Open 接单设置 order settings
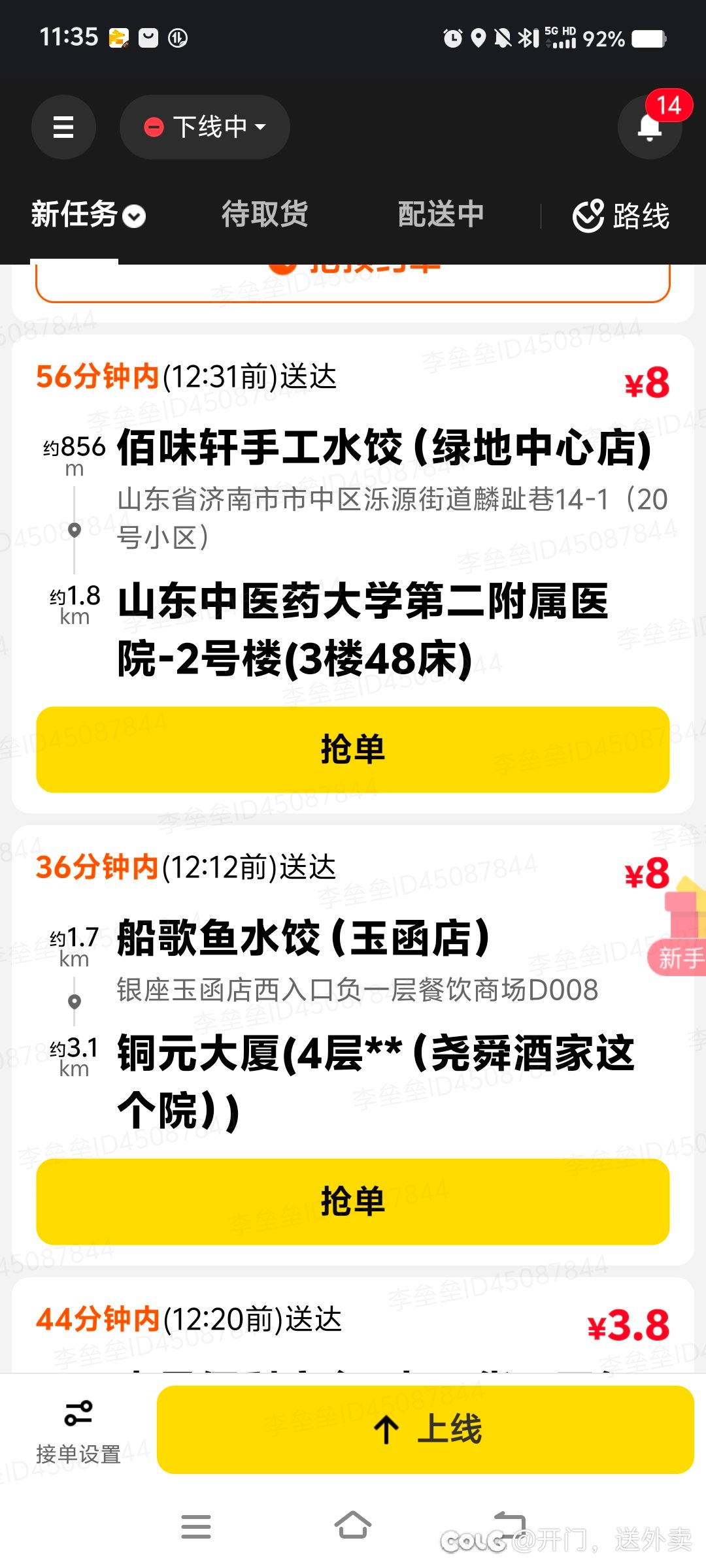This screenshot has height=1568, width=706. point(78,1431)
